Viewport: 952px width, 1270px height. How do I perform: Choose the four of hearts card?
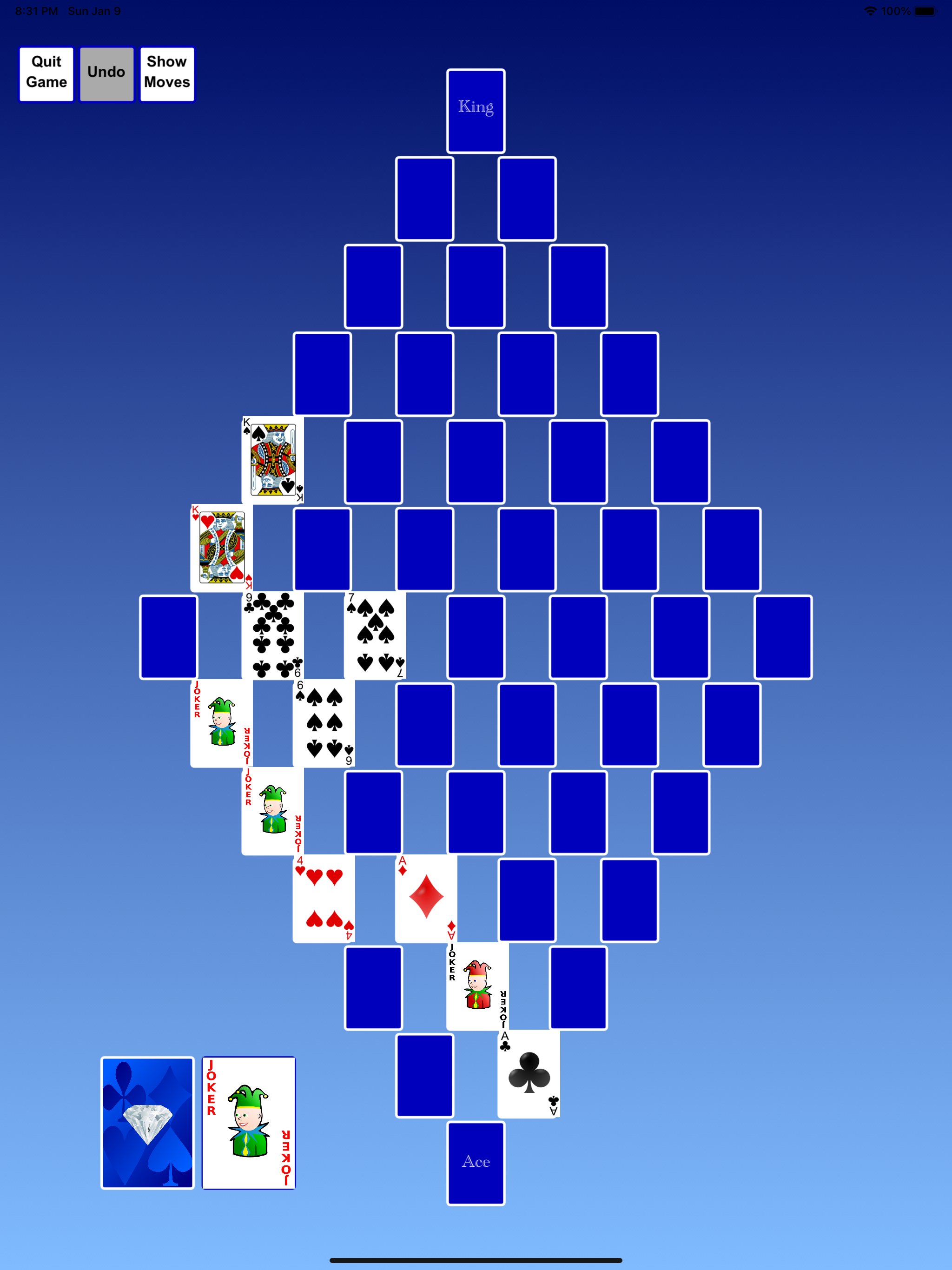(x=323, y=899)
